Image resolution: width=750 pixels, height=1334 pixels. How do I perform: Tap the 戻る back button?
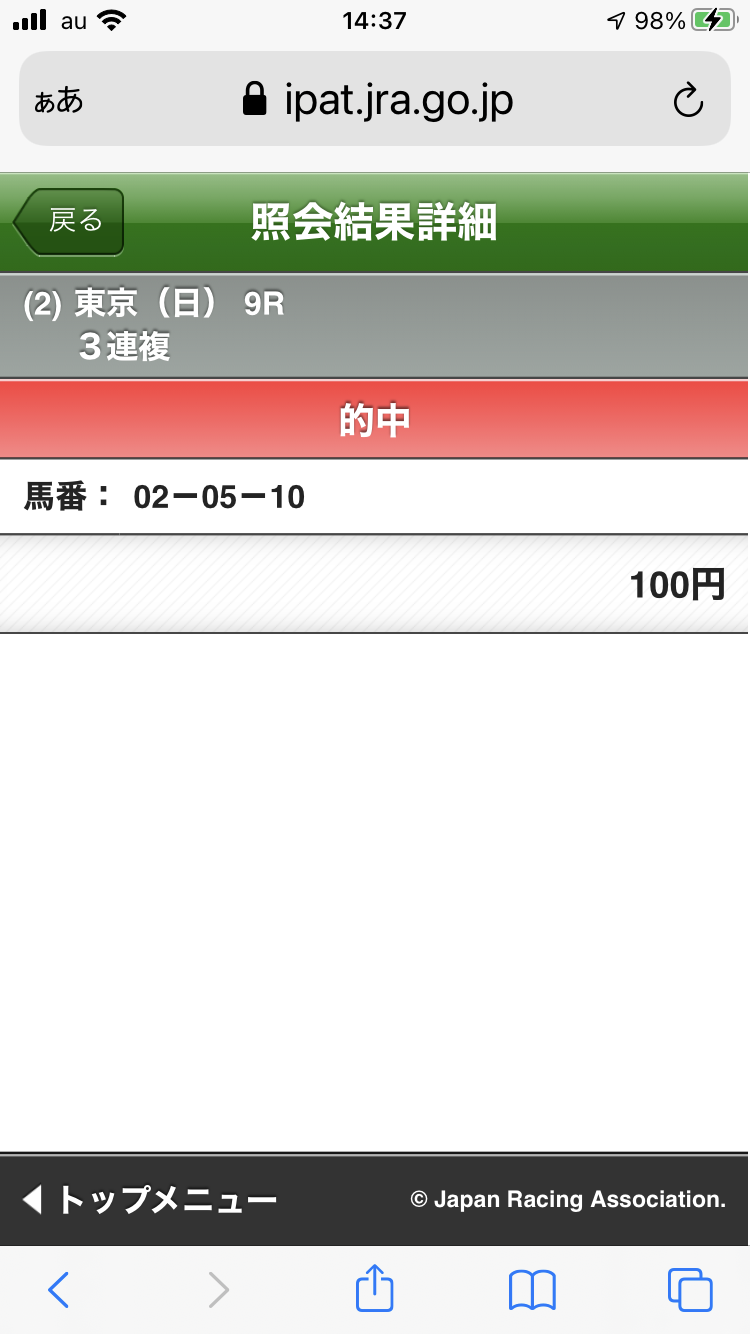tap(68, 222)
